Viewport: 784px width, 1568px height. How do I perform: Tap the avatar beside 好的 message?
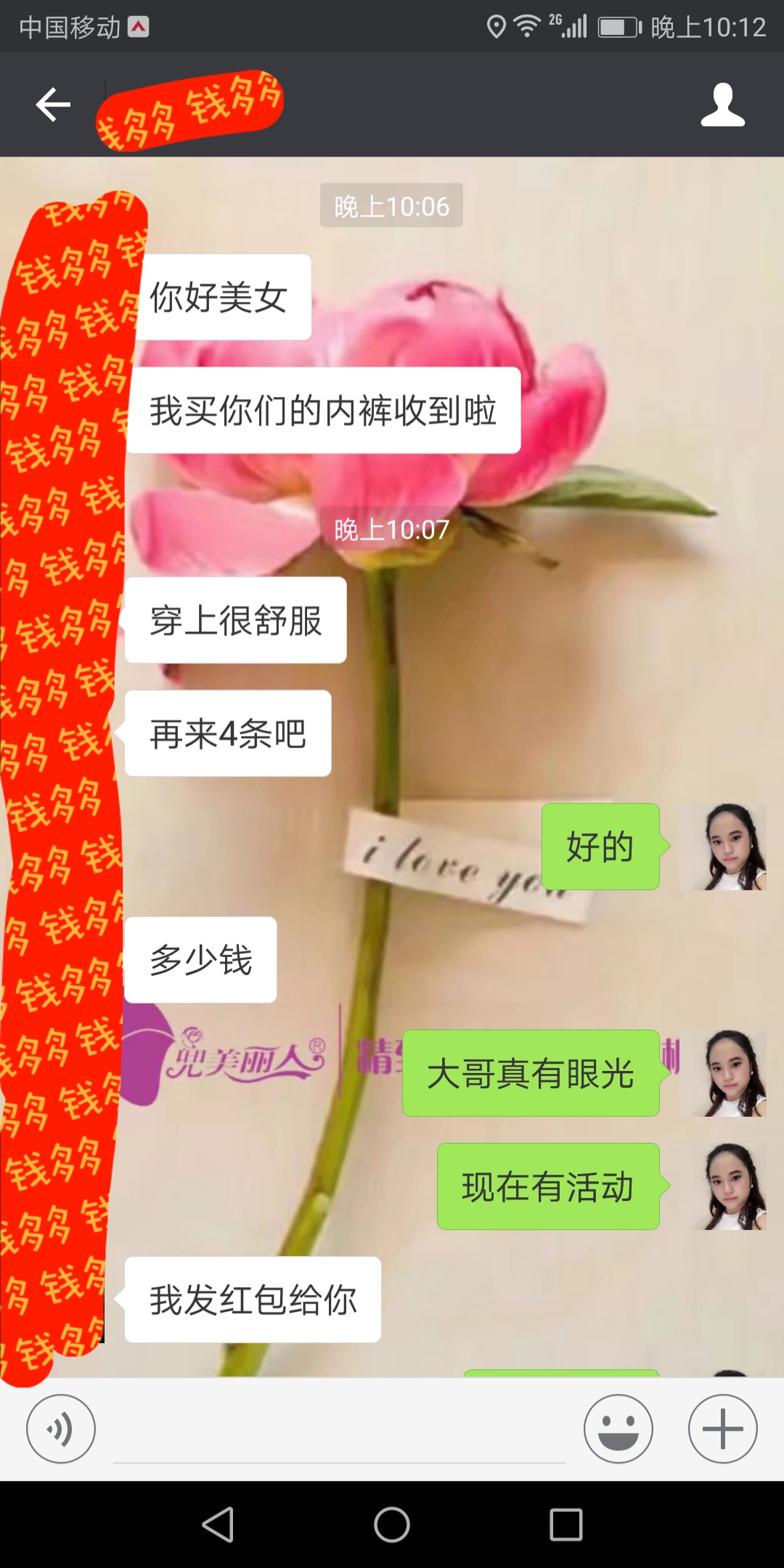click(723, 847)
